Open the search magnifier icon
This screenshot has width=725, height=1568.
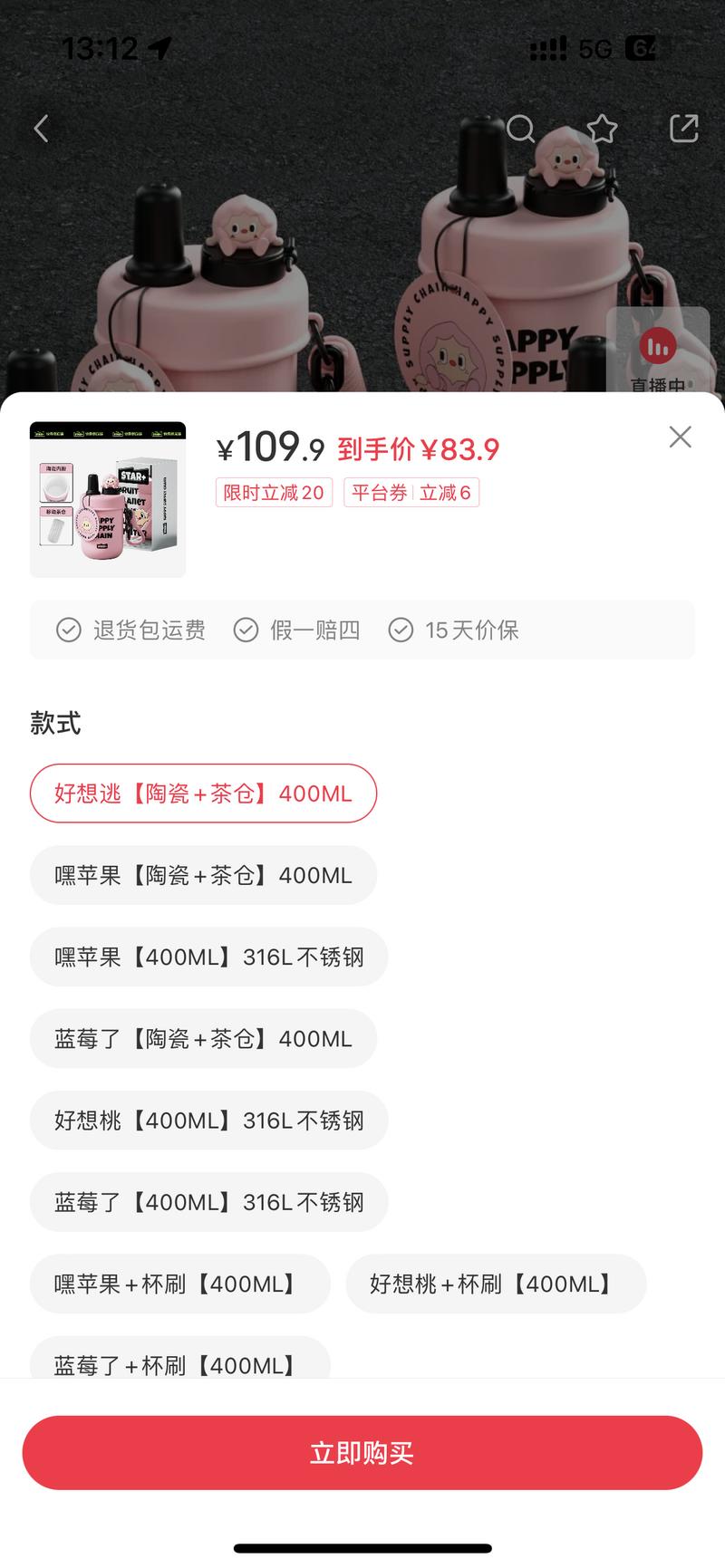pos(520,129)
